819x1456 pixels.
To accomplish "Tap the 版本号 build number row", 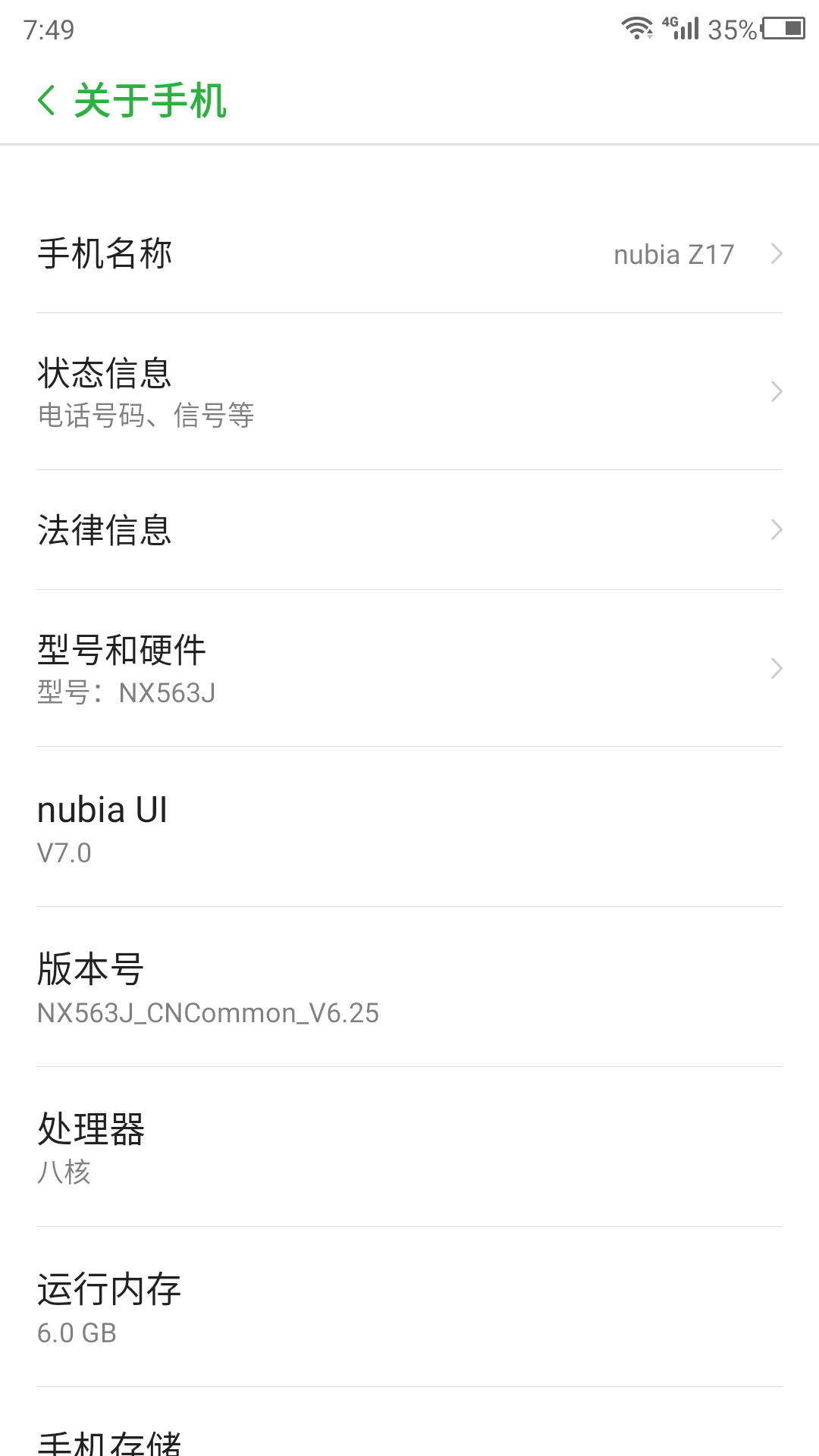I will point(409,987).
